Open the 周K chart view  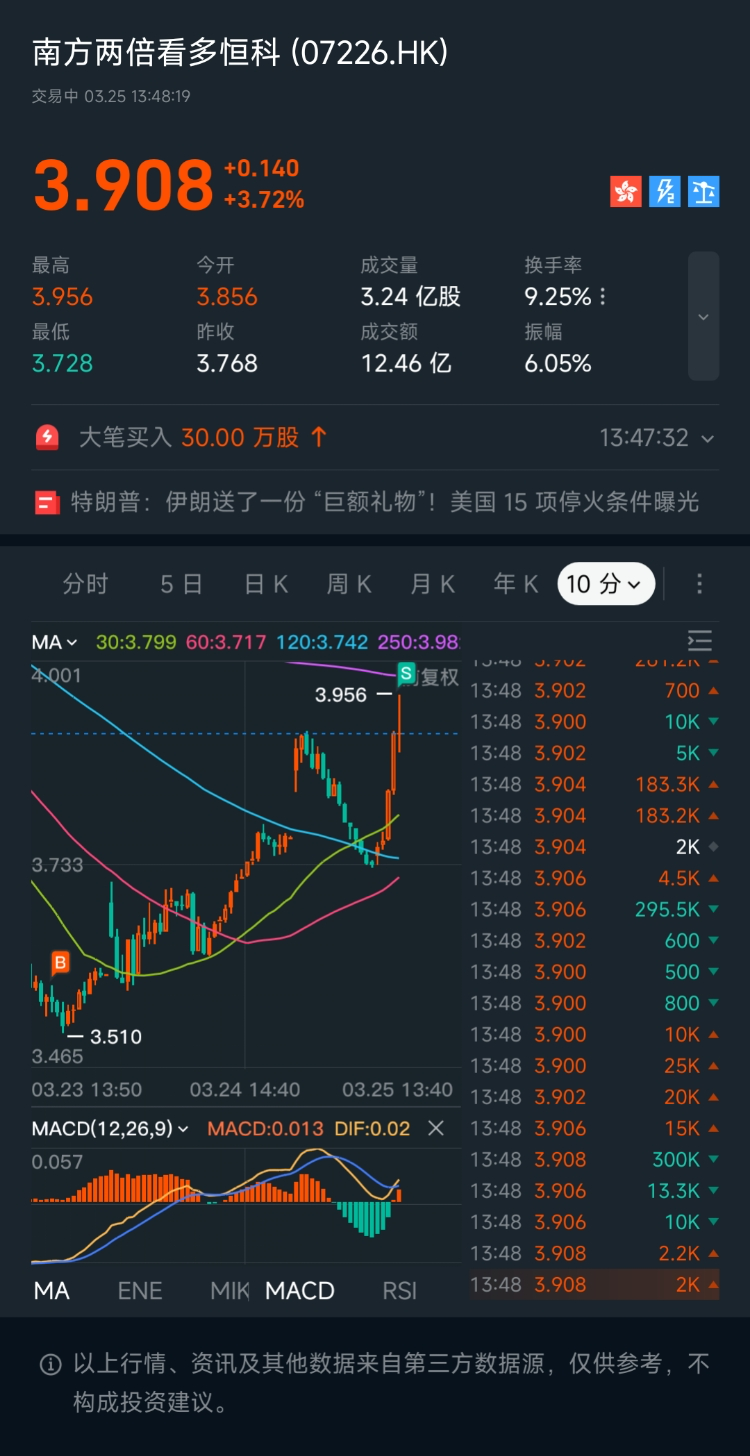click(349, 584)
